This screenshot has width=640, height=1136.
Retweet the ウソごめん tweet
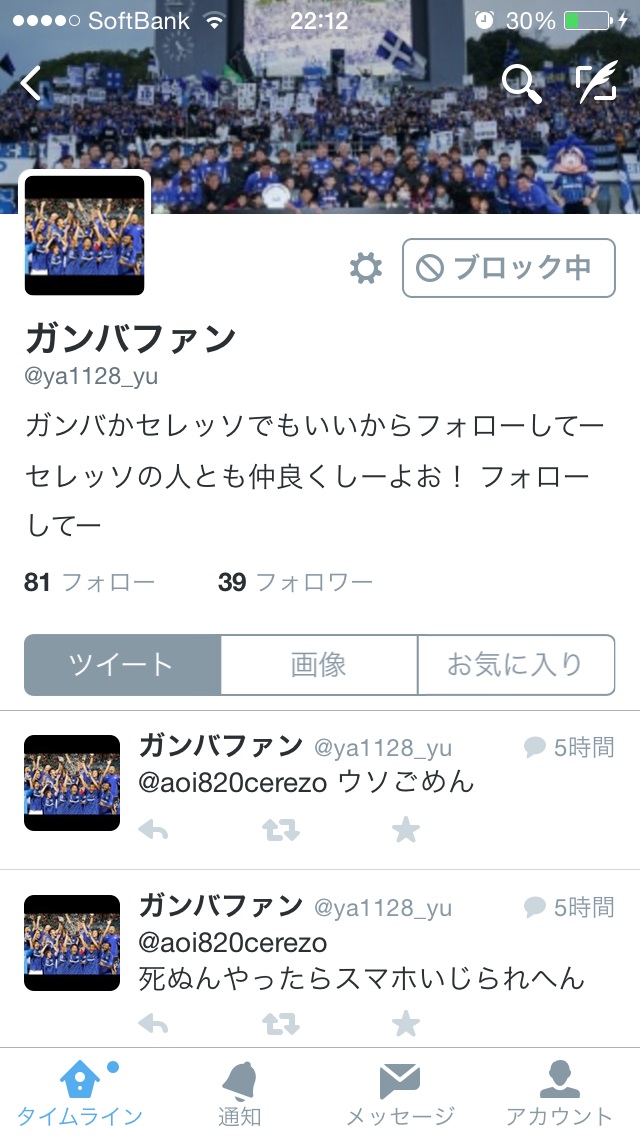281,829
